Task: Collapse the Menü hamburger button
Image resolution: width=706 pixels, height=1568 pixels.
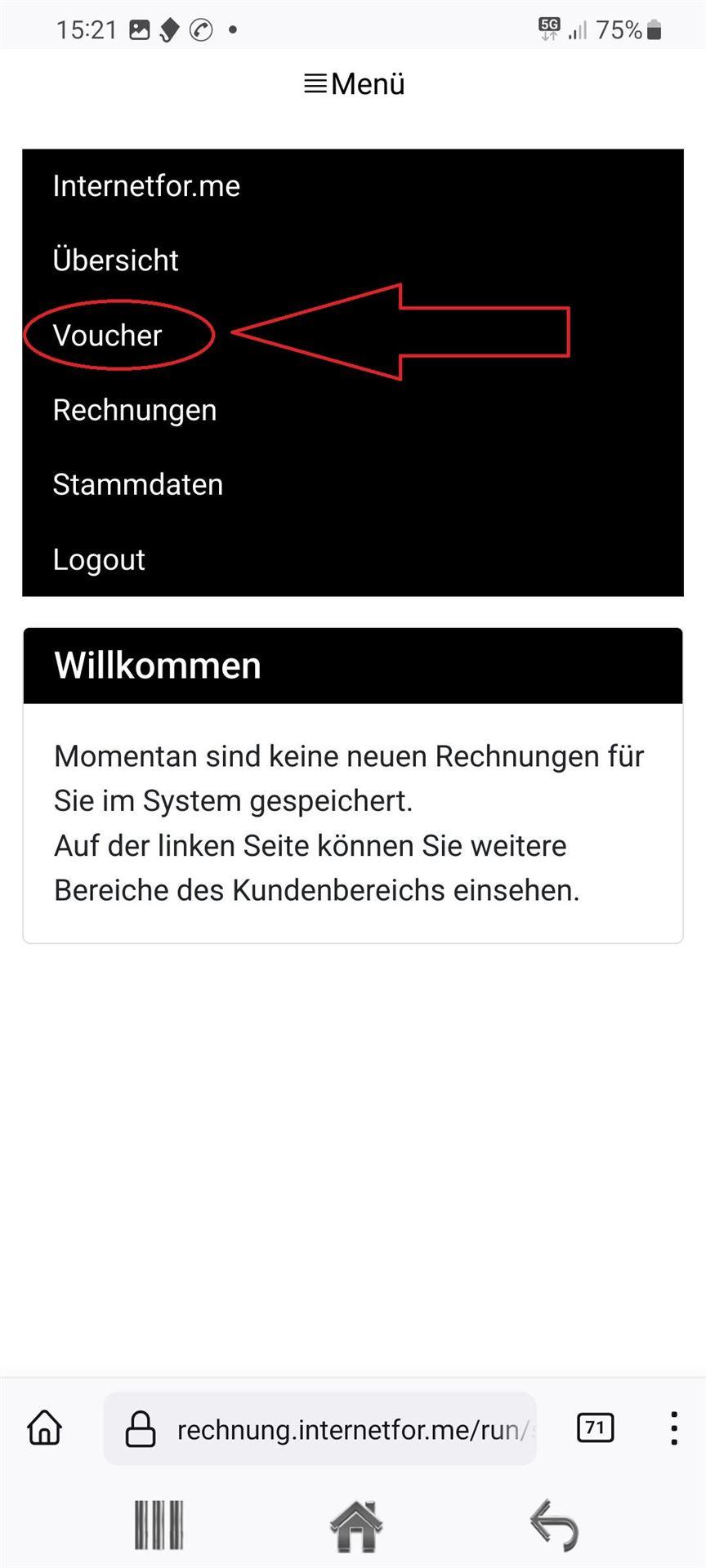Action: pyautogui.click(x=354, y=83)
